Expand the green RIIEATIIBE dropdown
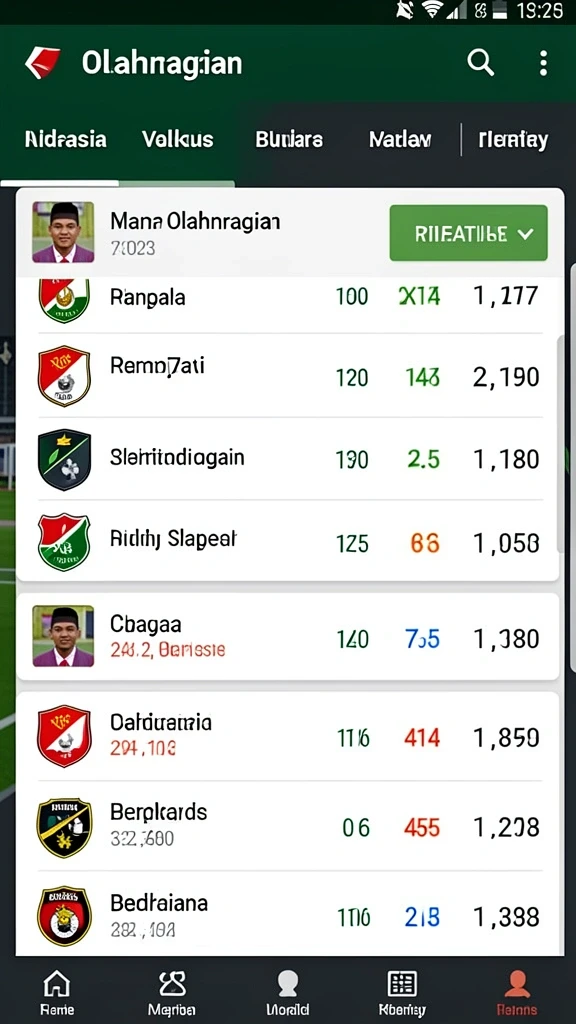Screen dimensions: 576x1024 coord(468,233)
